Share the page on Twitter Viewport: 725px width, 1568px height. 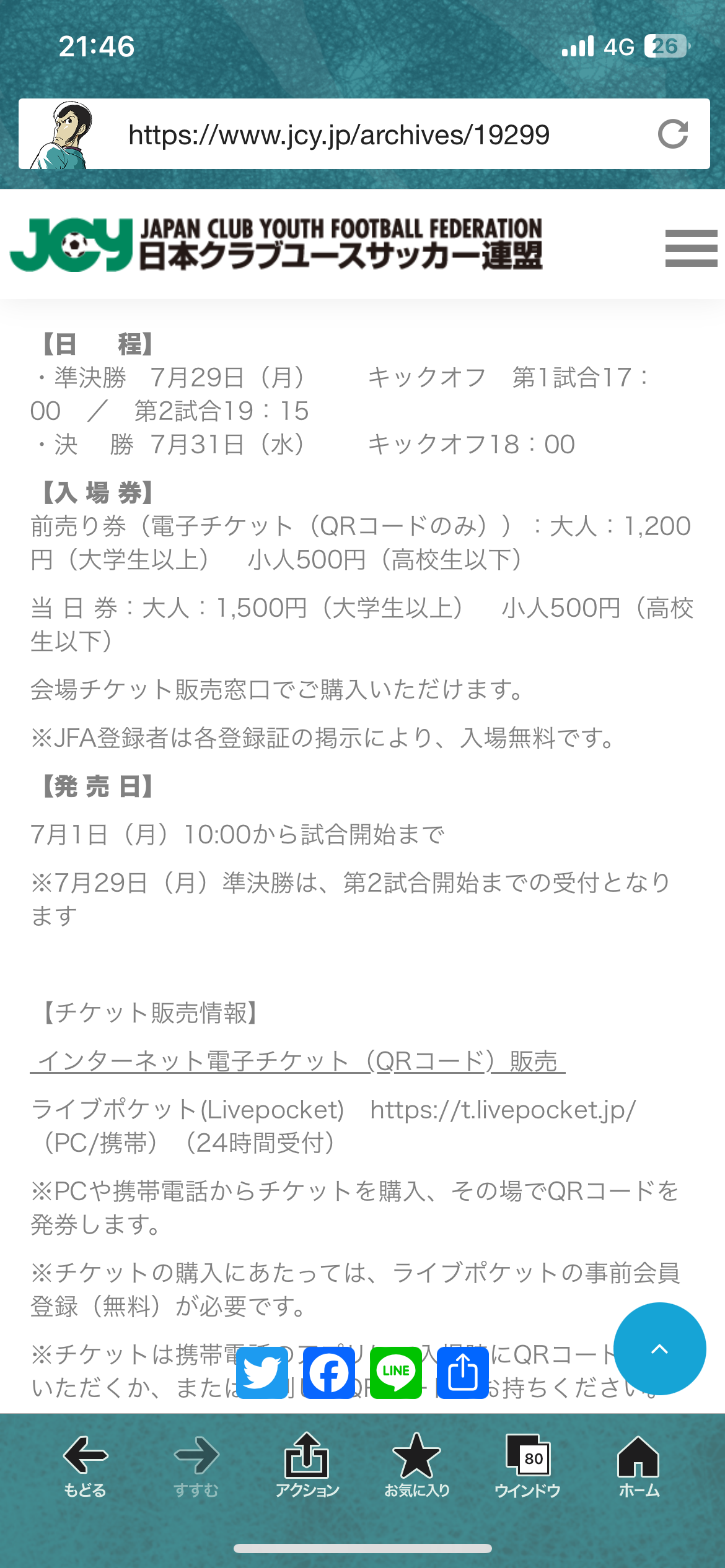pyautogui.click(x=262, y=1373)
